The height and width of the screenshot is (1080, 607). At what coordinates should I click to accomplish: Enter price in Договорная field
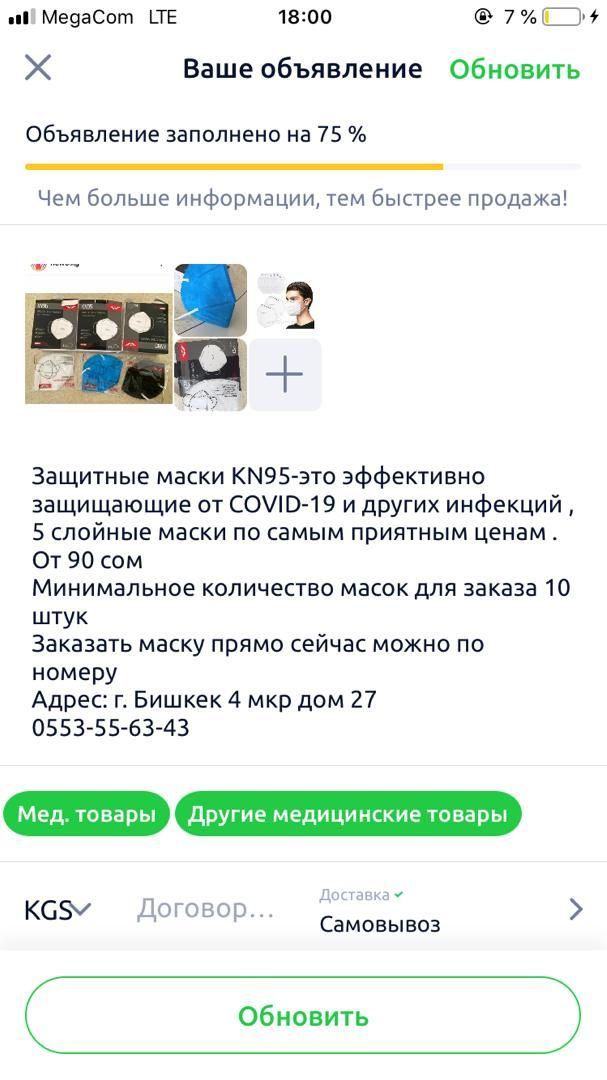pos(205,910)
